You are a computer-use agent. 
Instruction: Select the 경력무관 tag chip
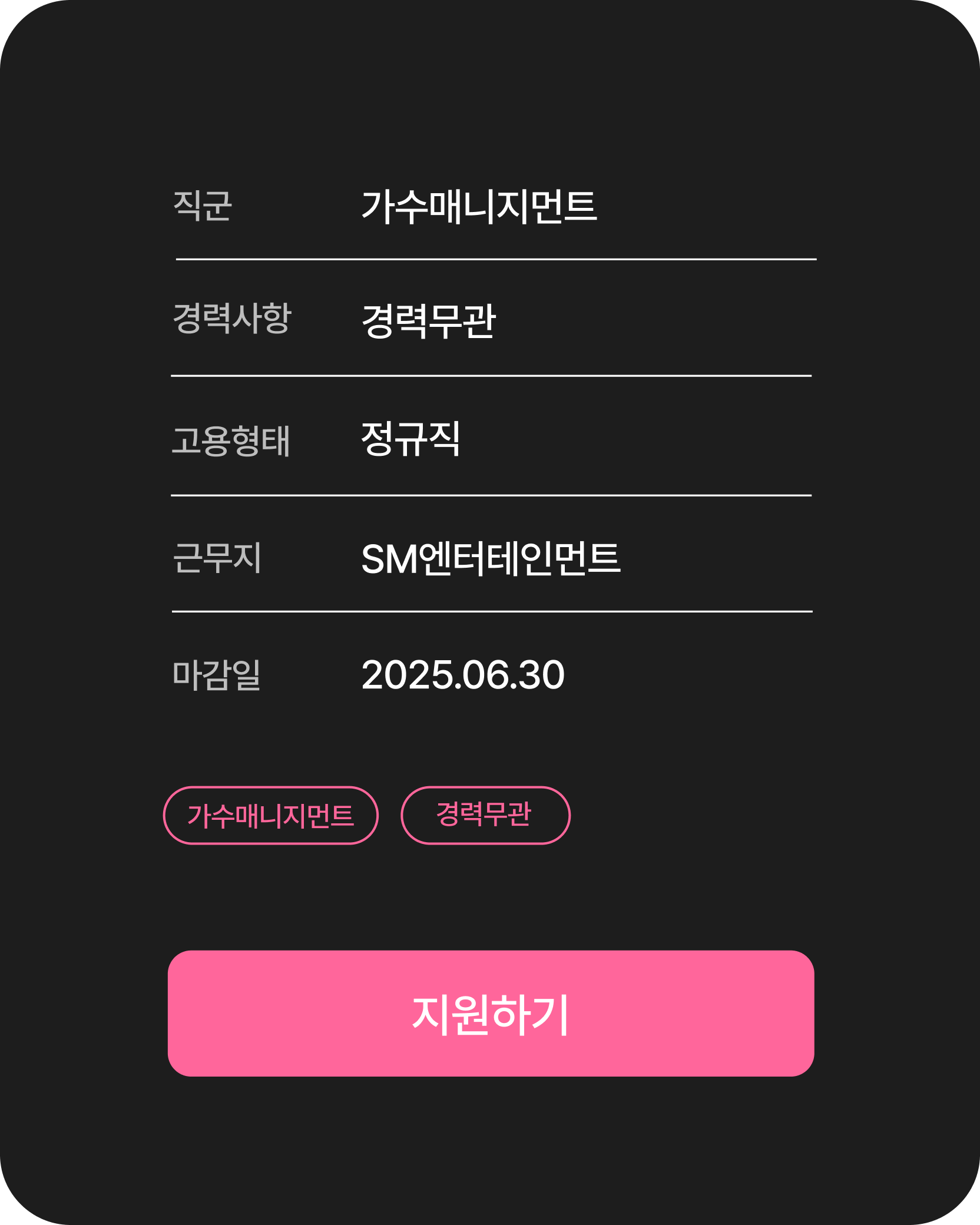tap(485, 815)
